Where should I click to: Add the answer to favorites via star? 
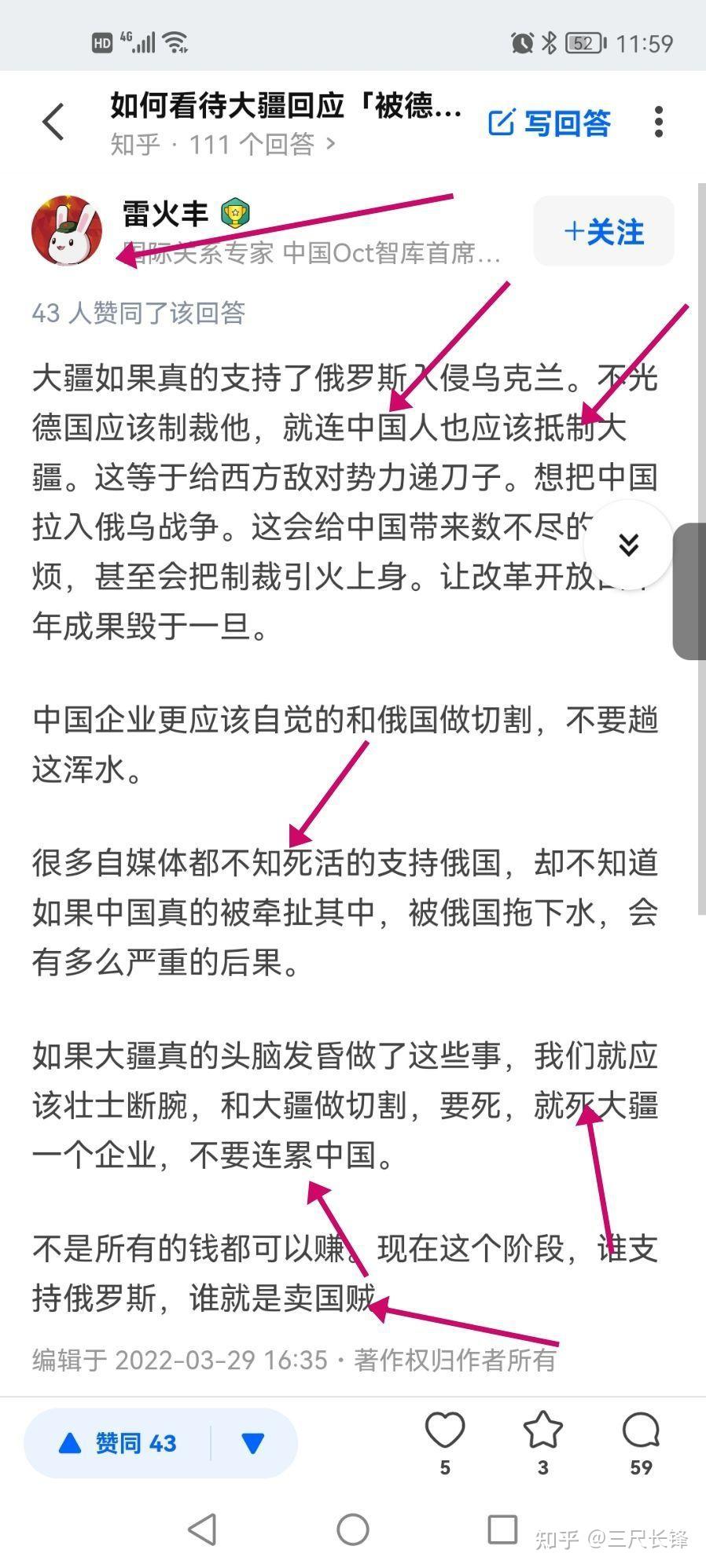[542, 1431]
